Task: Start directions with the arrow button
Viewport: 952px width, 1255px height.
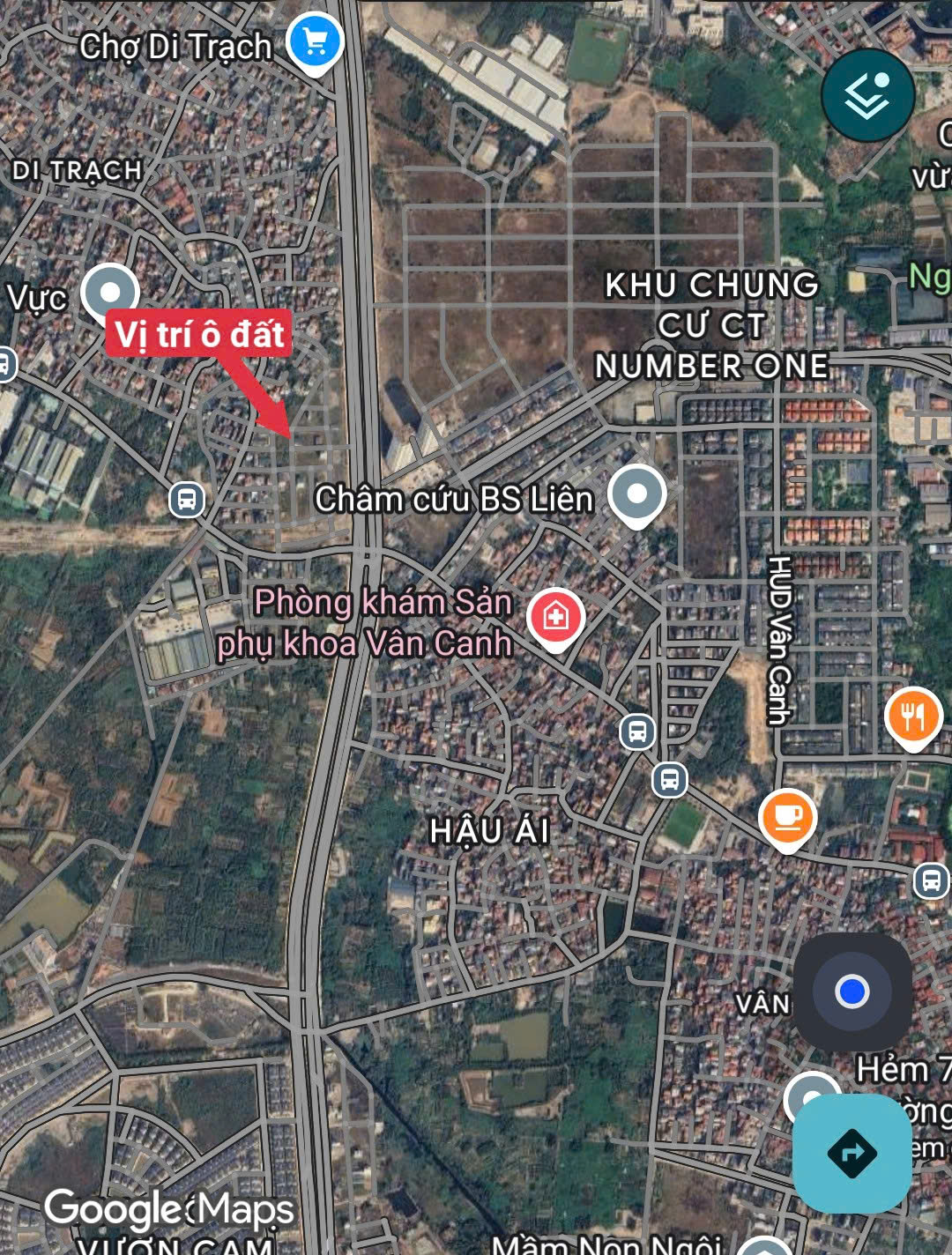Action: (x=852, y=1153)
